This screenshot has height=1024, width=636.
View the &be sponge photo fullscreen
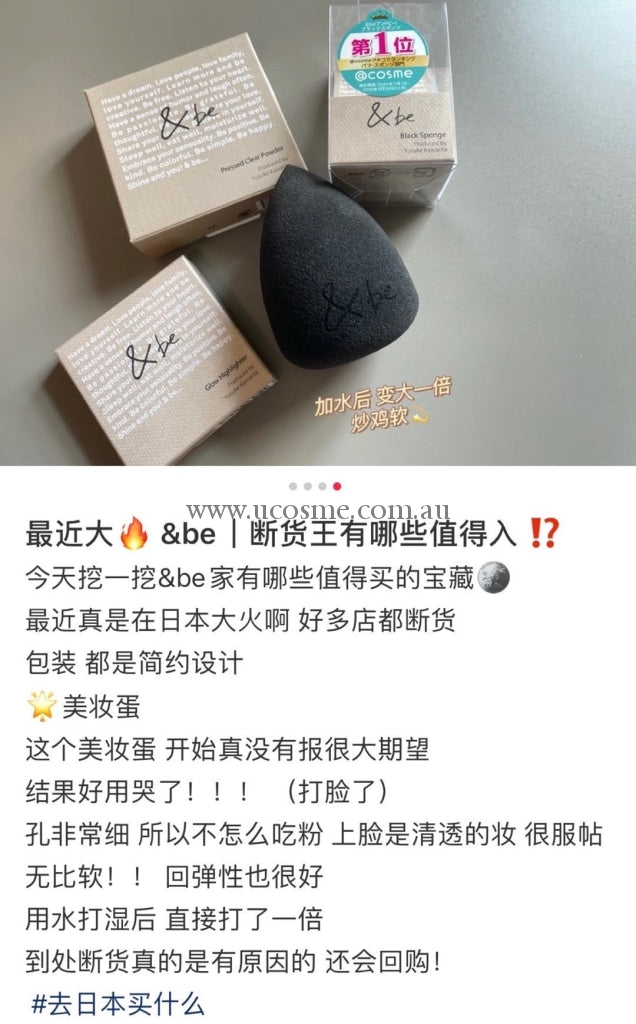(x=318, y=232)
